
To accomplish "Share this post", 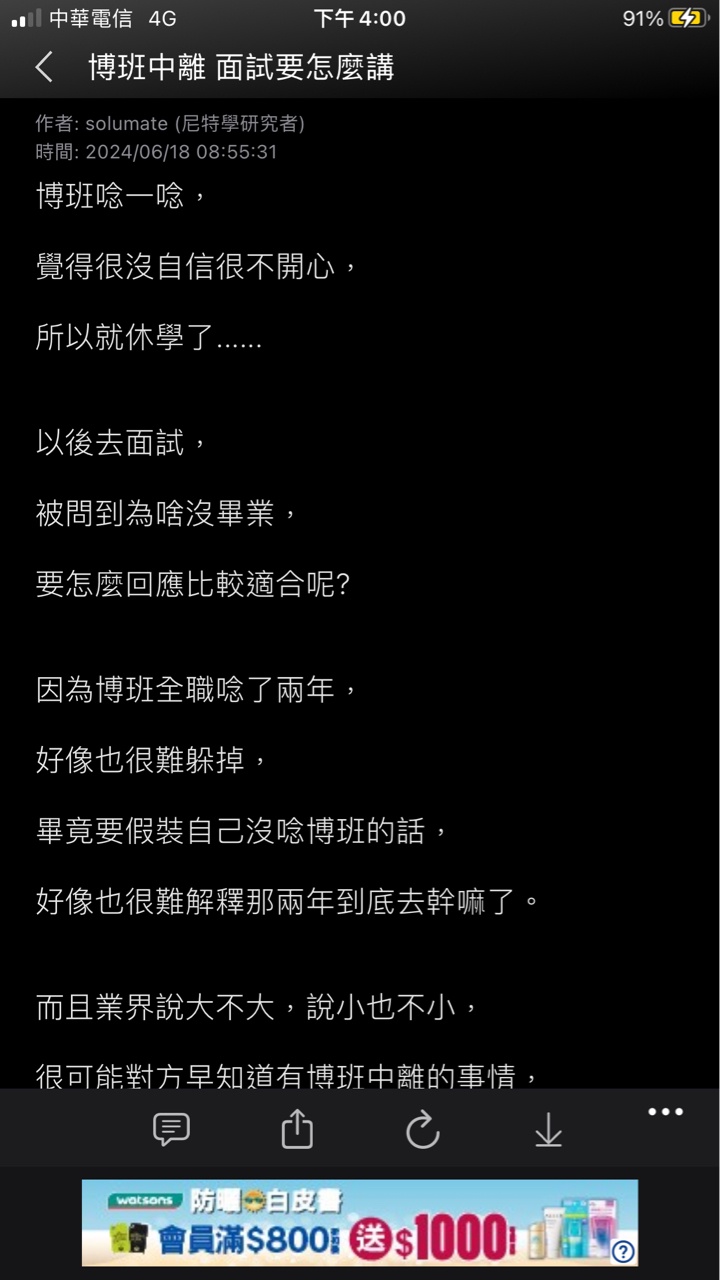I will coord(297,1130).
